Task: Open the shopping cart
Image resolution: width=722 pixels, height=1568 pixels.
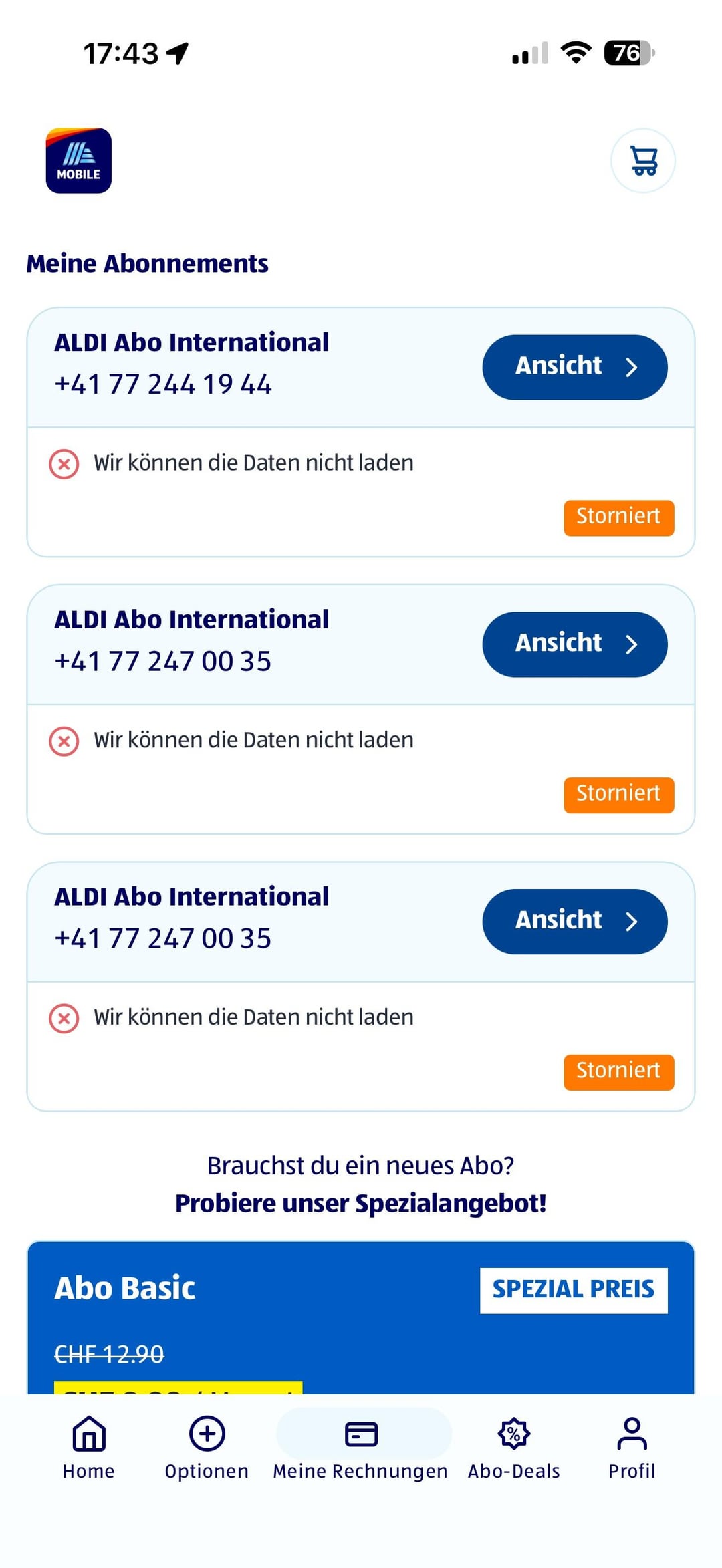Action: (x=642, y=161)
